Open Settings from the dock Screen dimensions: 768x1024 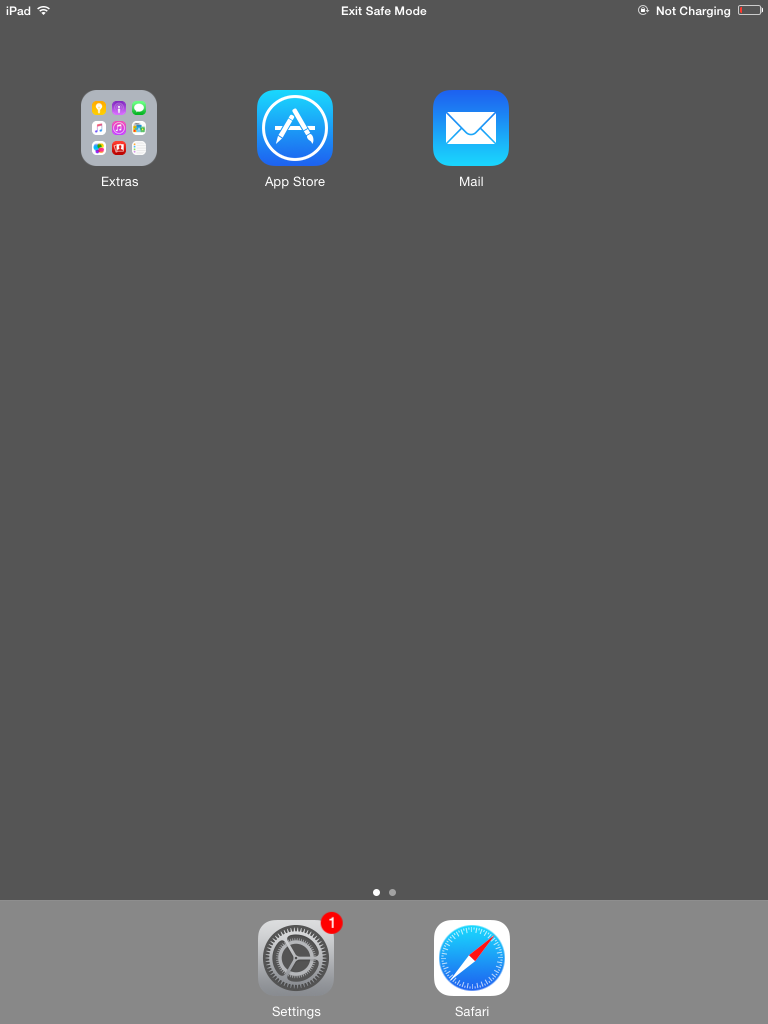coord(296,958)
